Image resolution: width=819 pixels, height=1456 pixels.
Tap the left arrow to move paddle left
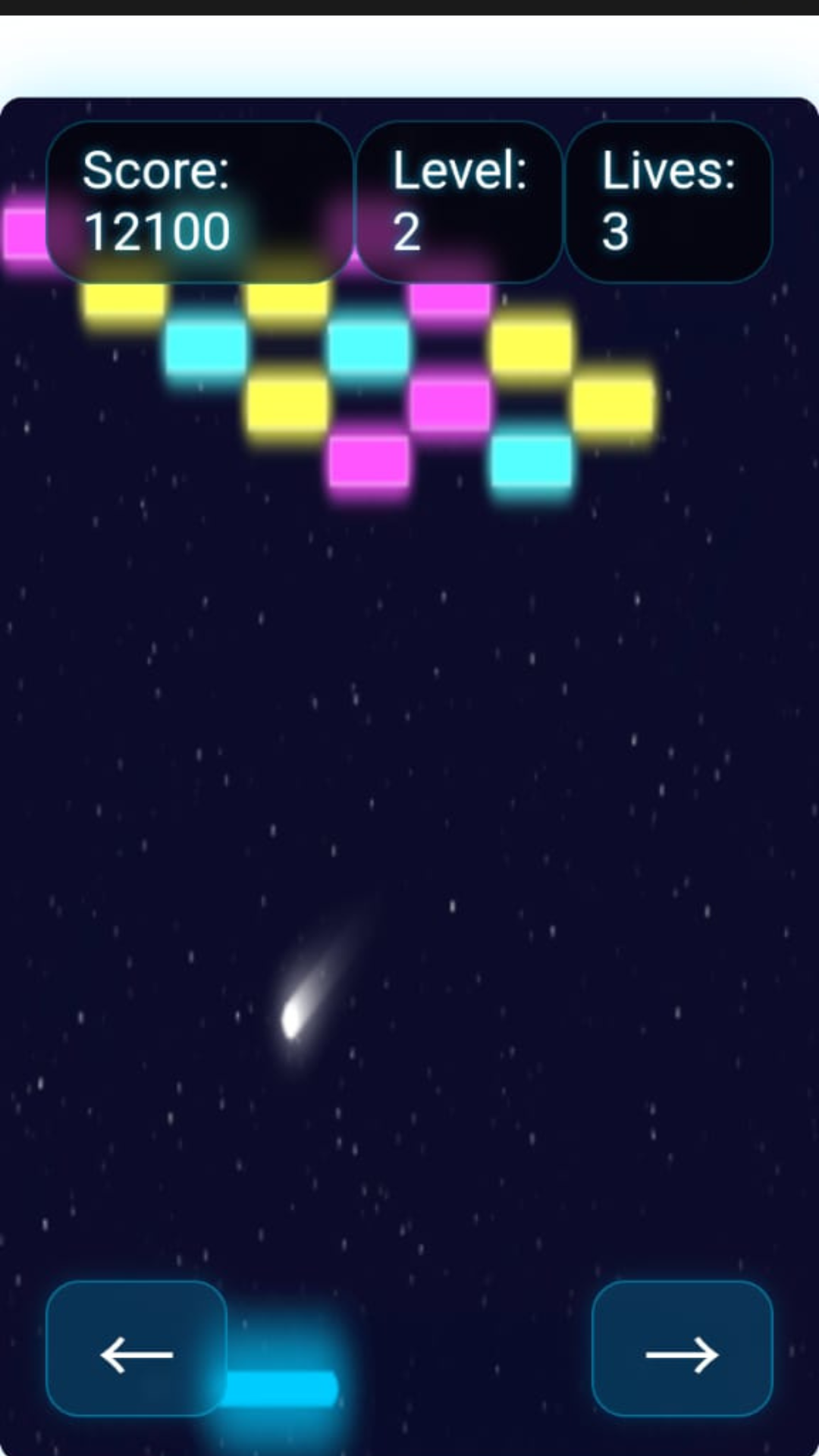tap(136, 1348)
